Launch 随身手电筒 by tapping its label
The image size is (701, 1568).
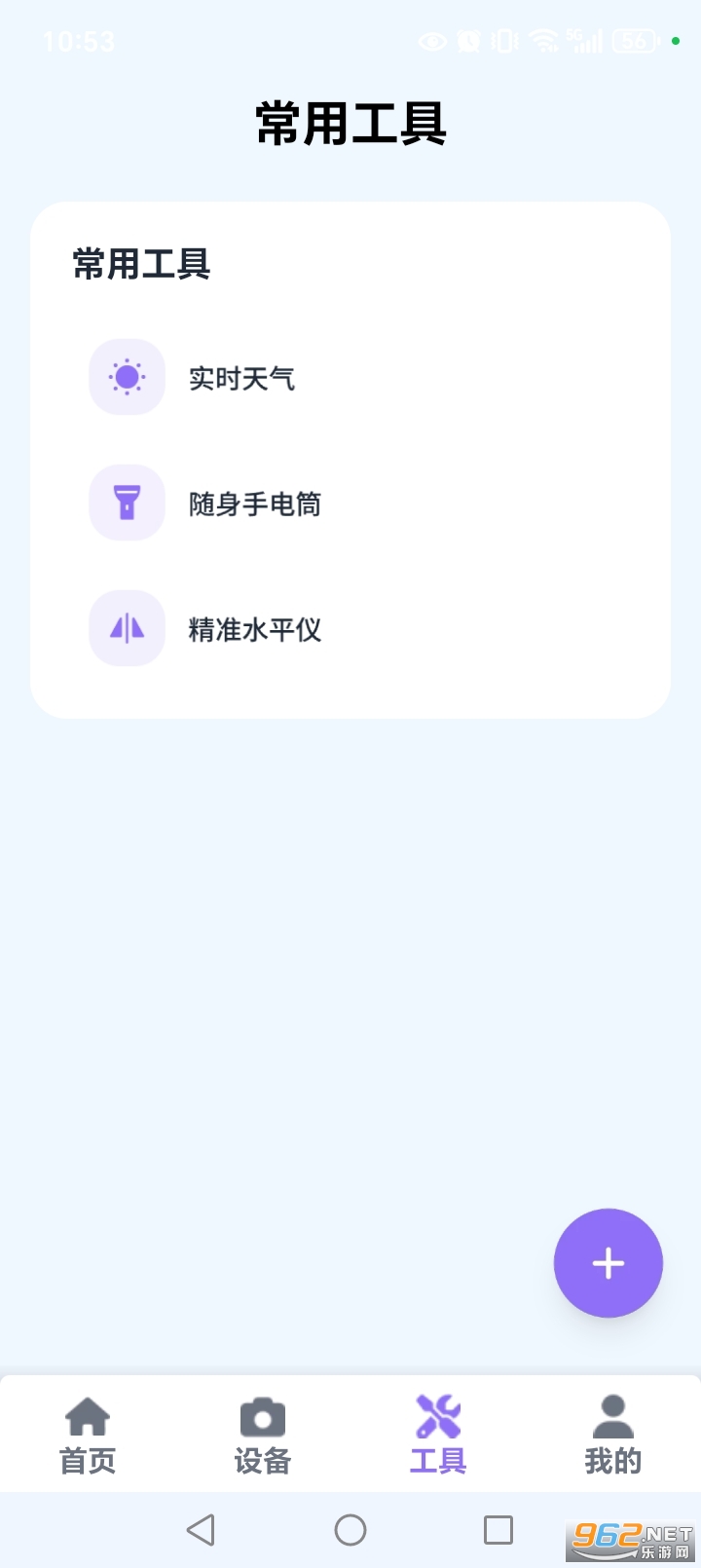pos(254,503)
